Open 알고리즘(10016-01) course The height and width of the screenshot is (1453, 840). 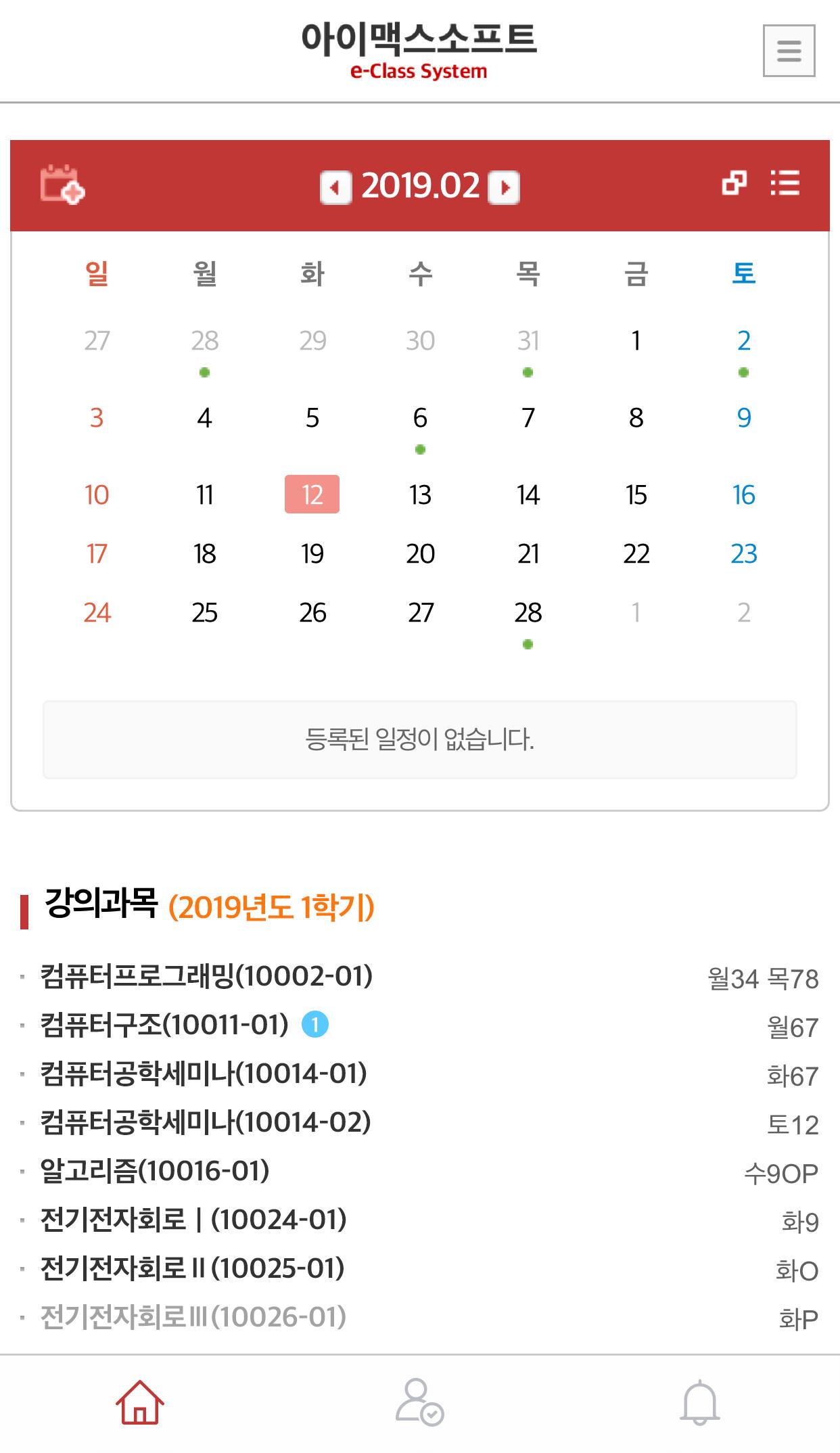click(155, 1171)
